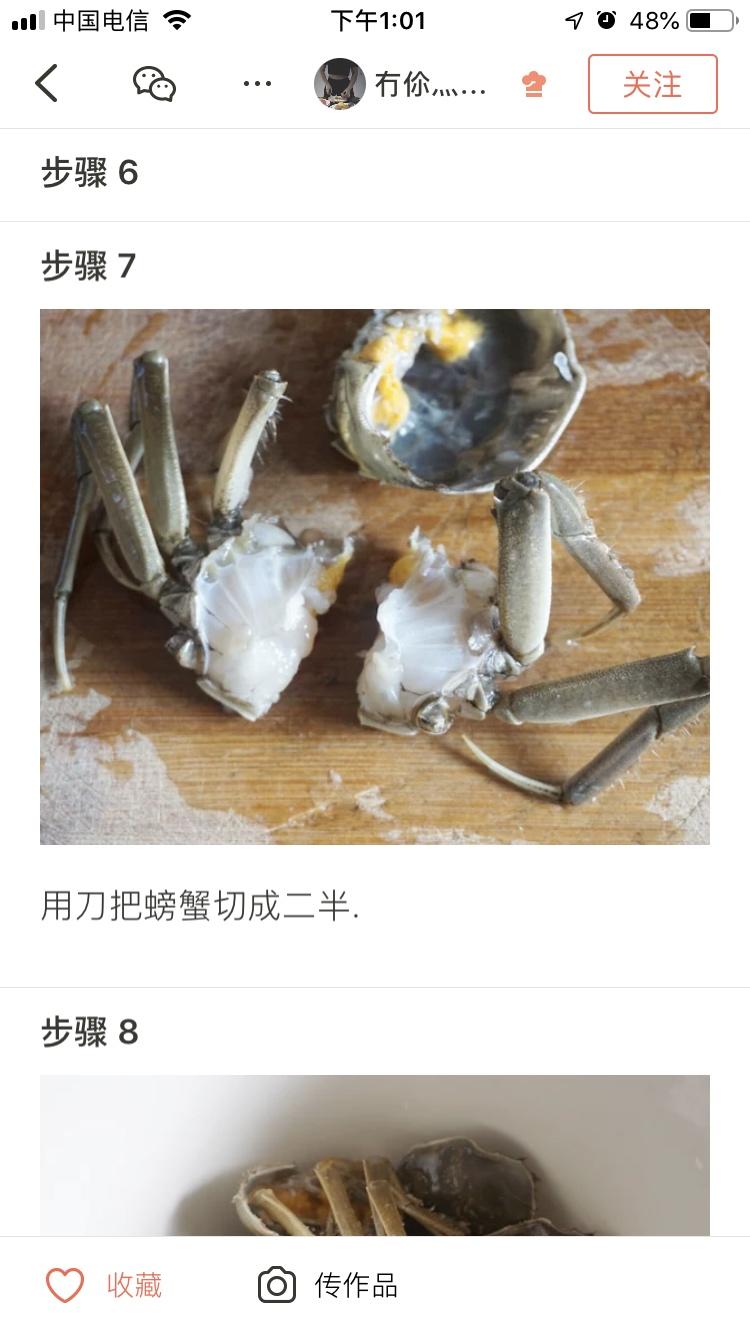The height and width of the screenshot is (1334, 750).
Task: Open the recipe author's profile
Action: pos(400,84)
